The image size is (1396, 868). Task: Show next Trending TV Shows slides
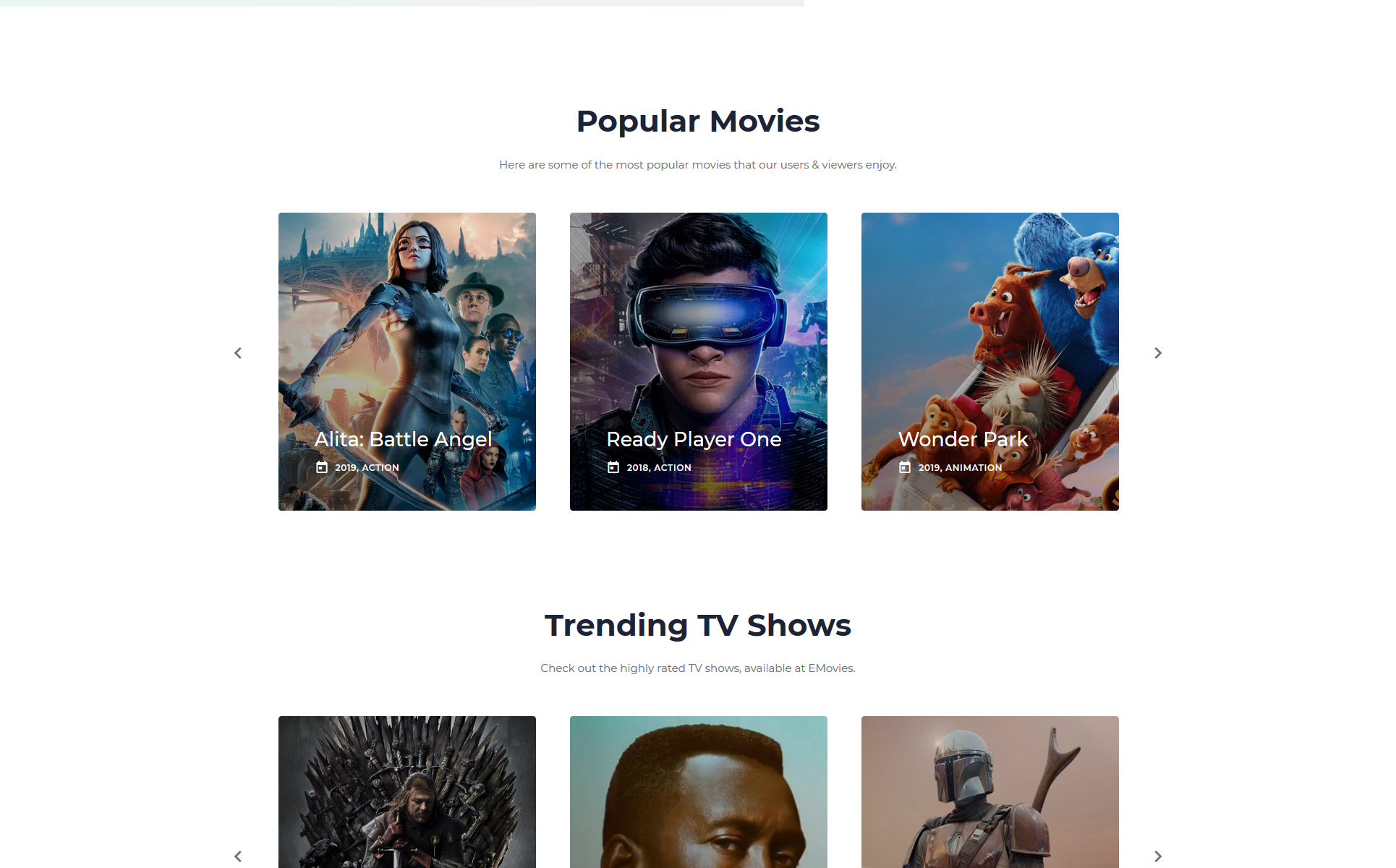click(x=1157, y=856)
